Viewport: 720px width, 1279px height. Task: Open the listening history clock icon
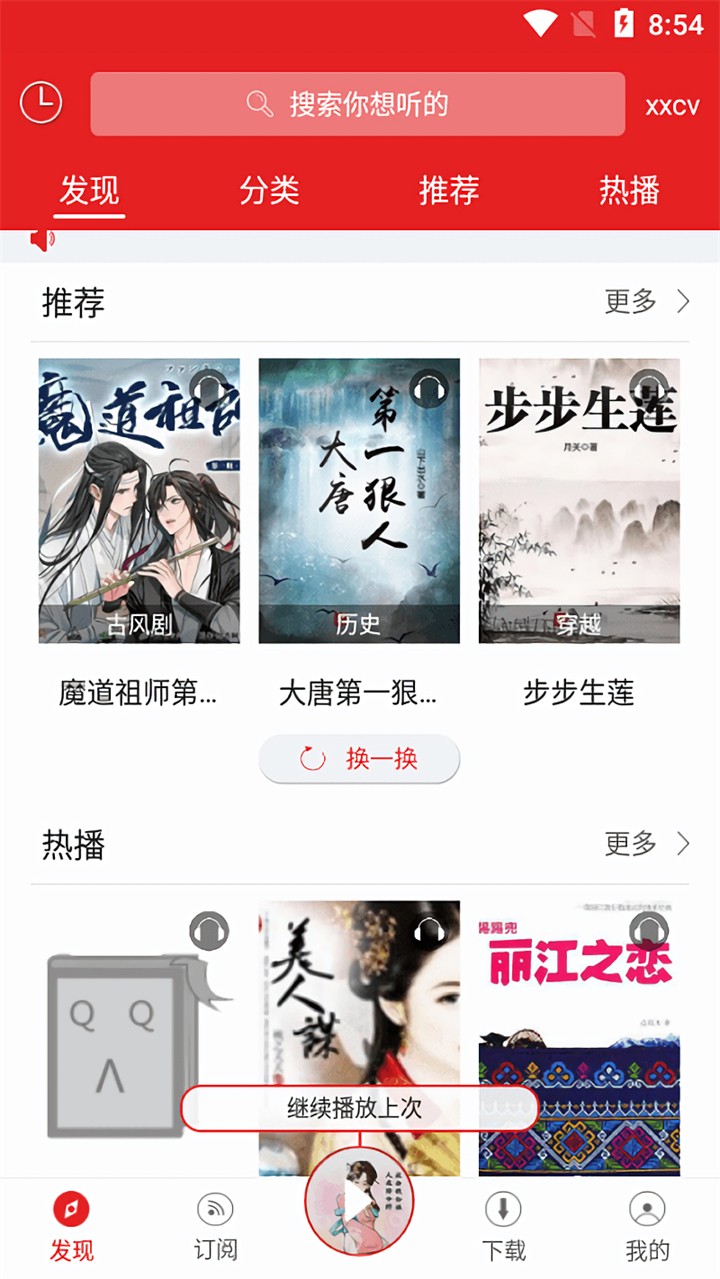tap(41, 103)
